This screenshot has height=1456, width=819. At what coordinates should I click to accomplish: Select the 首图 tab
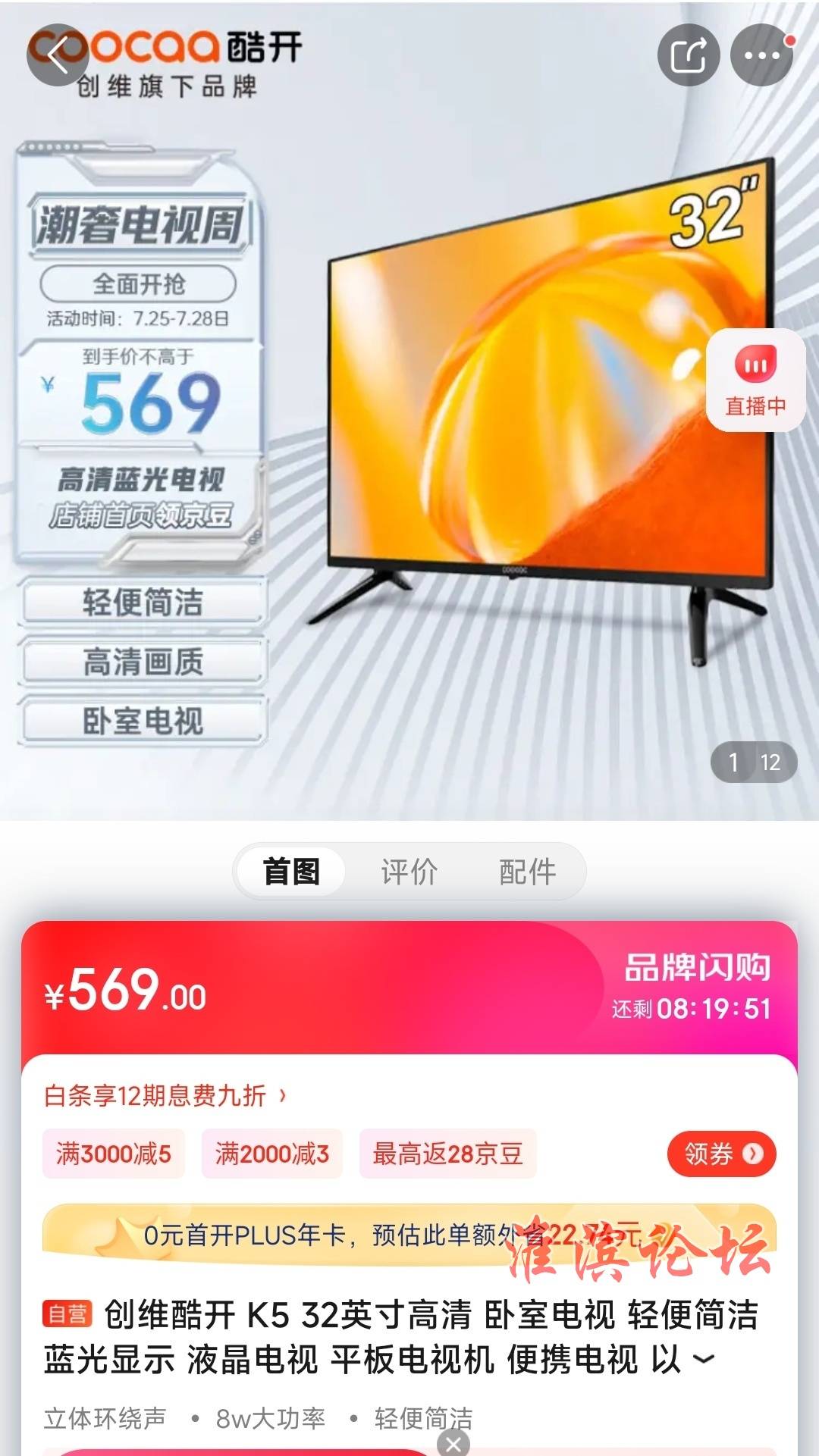tap(291, 872)
